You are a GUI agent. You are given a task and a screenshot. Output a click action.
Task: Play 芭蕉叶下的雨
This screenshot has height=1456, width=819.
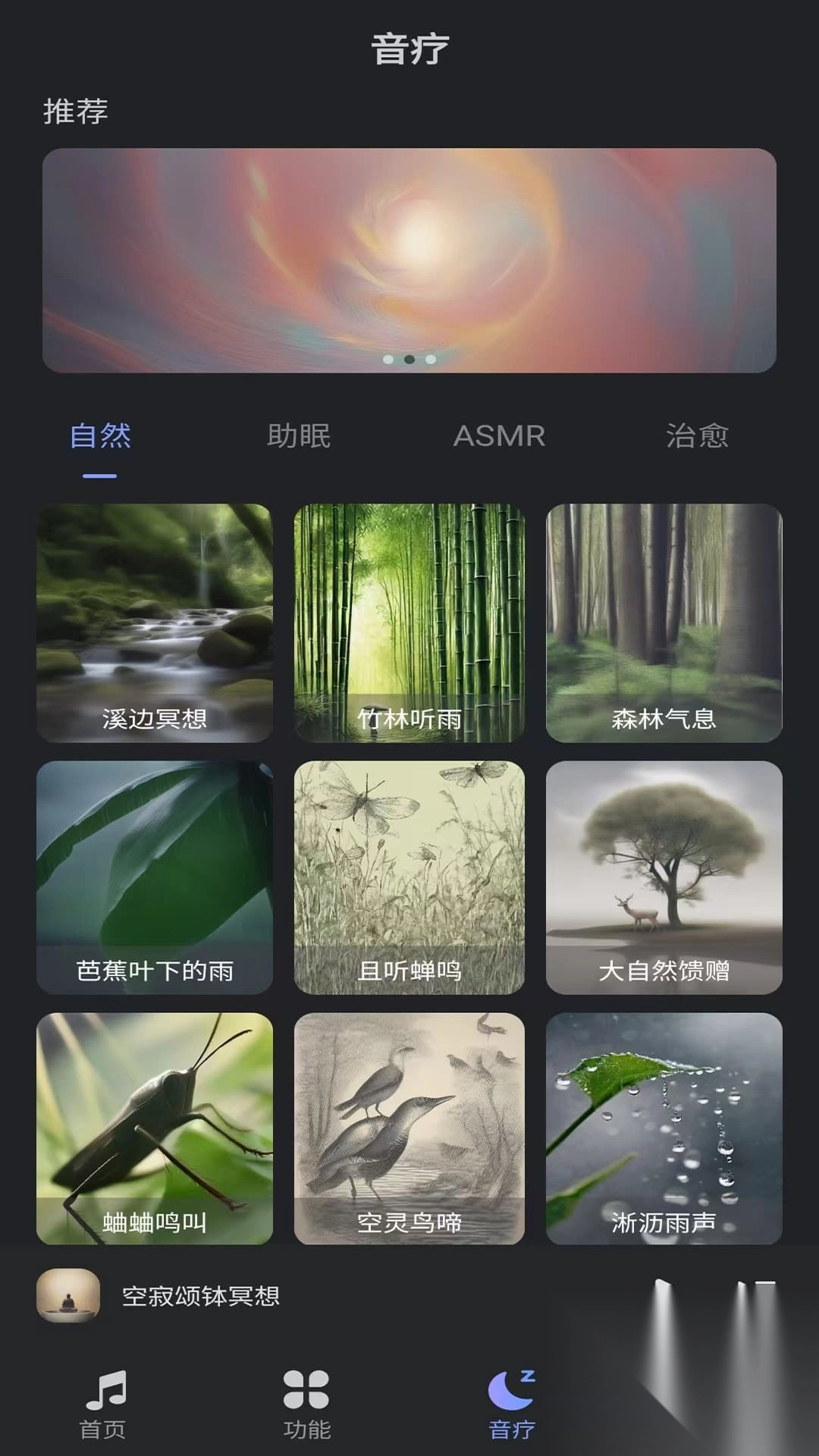coord(155,877)
